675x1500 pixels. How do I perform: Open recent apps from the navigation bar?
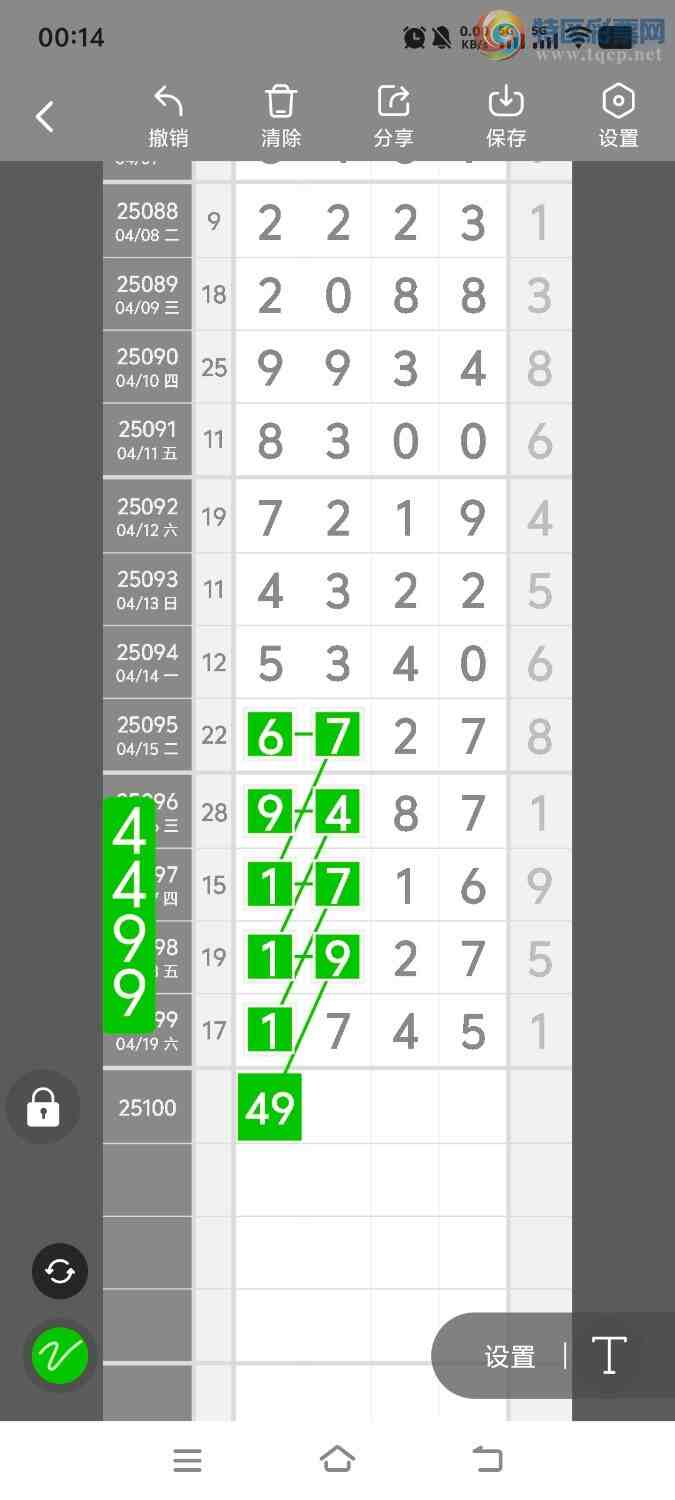(x=187, y=1461)
